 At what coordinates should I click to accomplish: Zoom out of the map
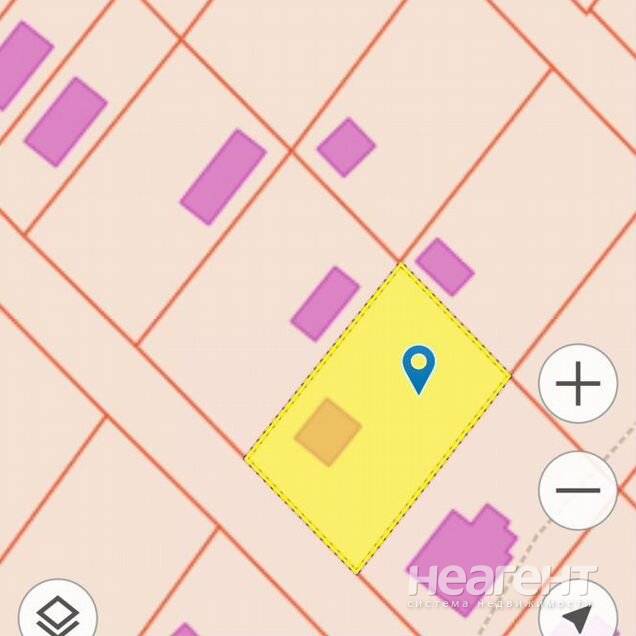point(577,490)
